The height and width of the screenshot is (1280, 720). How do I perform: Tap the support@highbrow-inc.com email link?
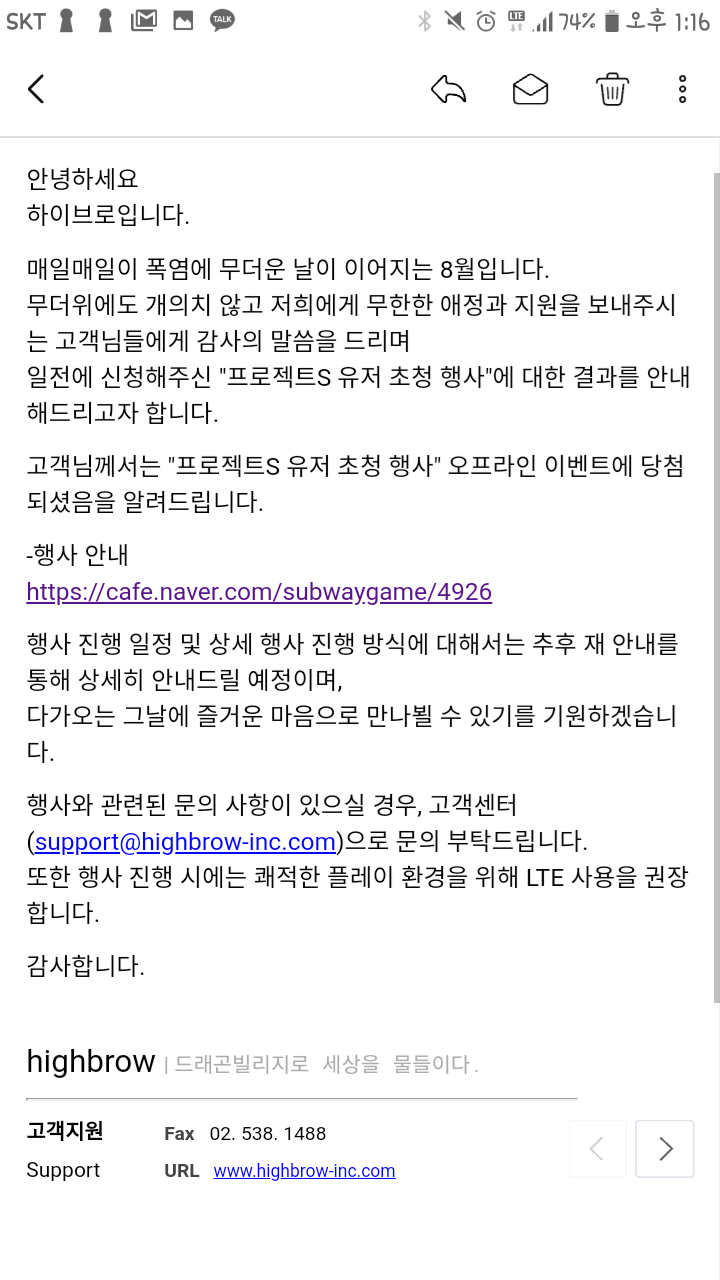point(185,840)
